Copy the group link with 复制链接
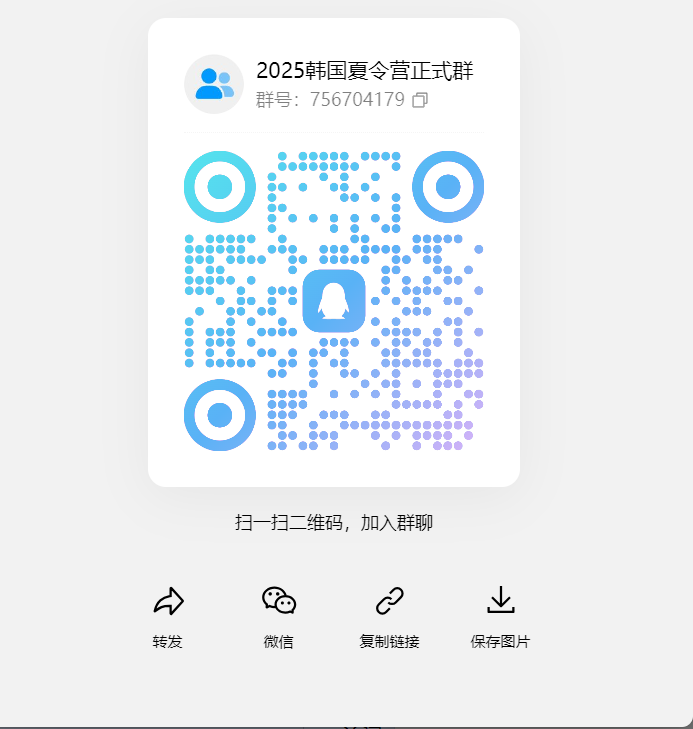This screenshot has width=693, height=729. (389, 601)
